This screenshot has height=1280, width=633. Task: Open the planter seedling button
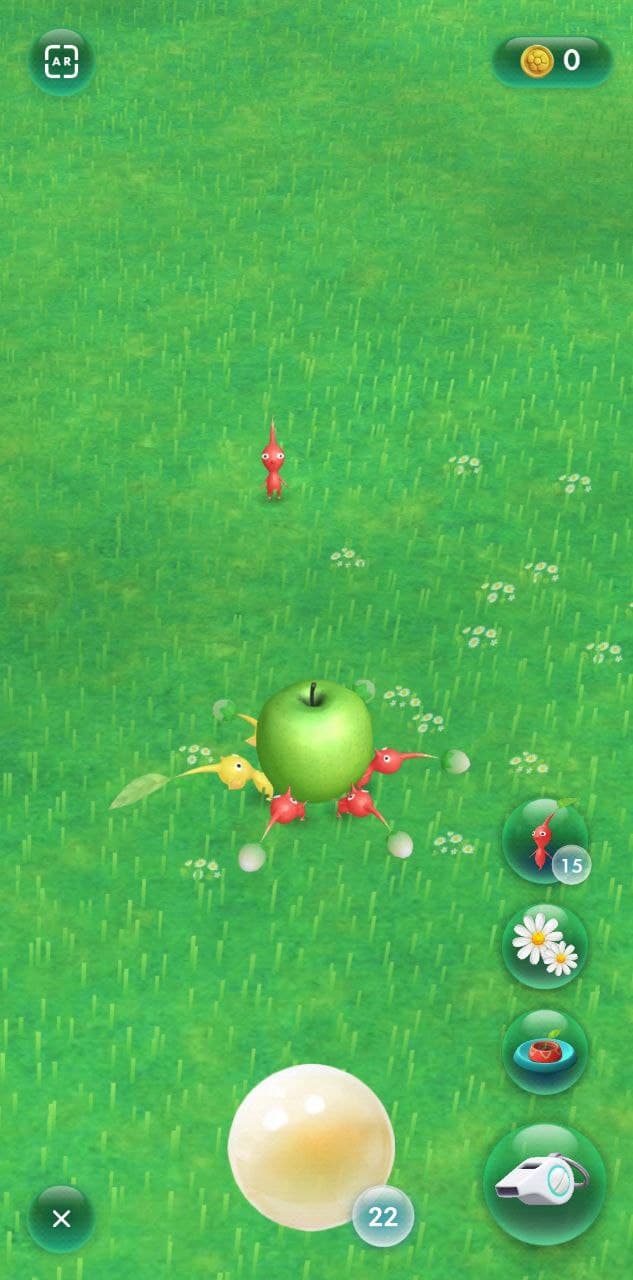(545, 1051)
